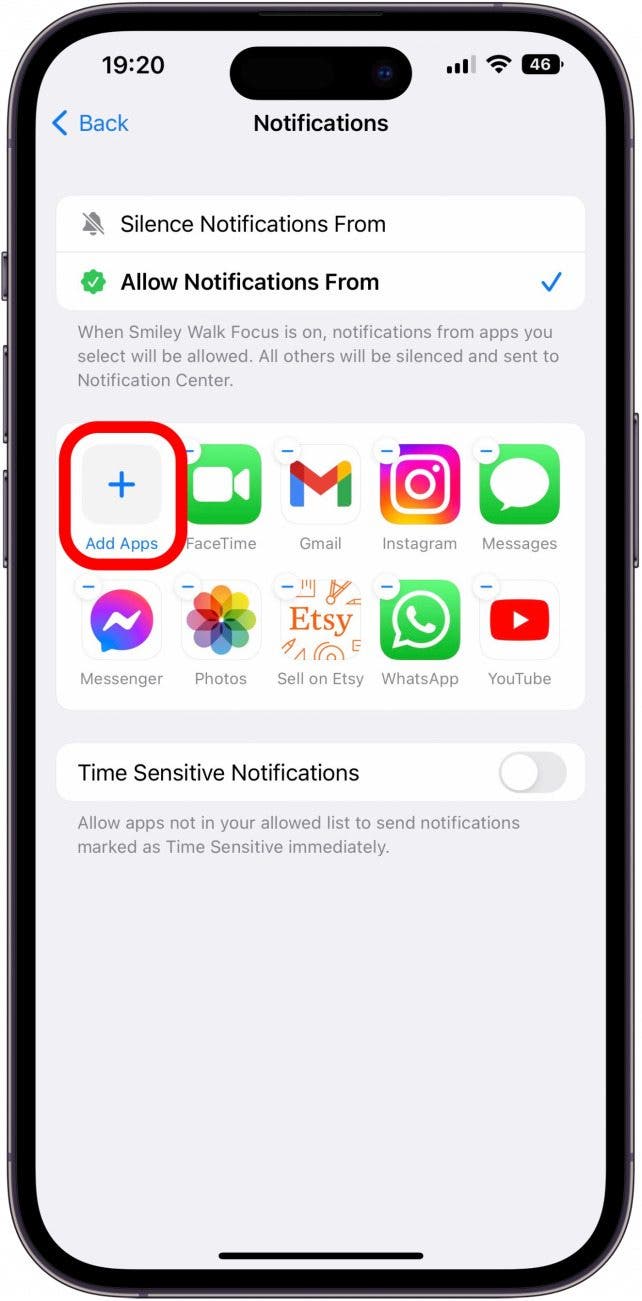The image size is (642, 1301).
Task: Remove Messenger from allowed apps
Action: click(x=89, y=587)
